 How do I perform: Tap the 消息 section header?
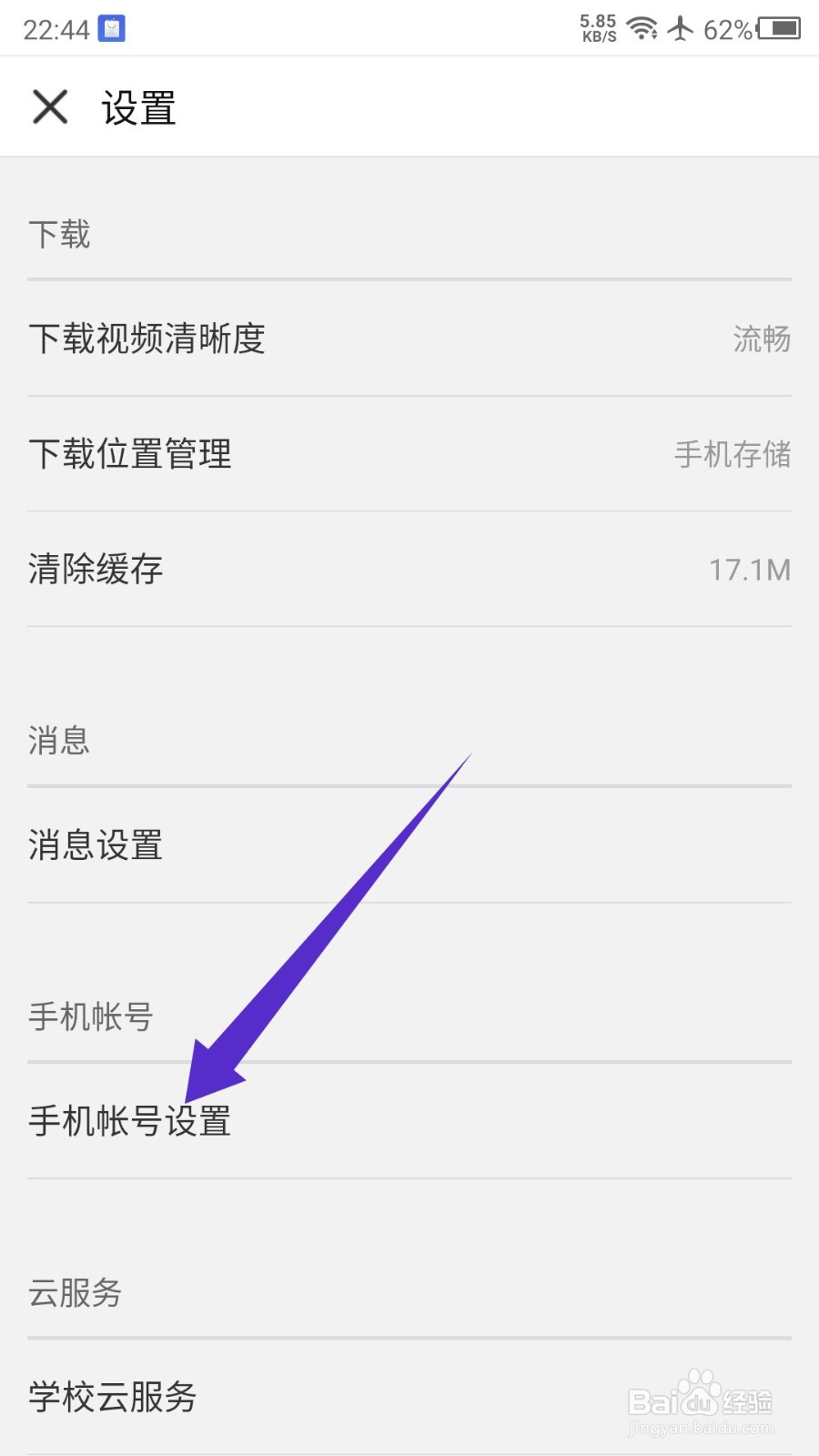pos(58,741)
